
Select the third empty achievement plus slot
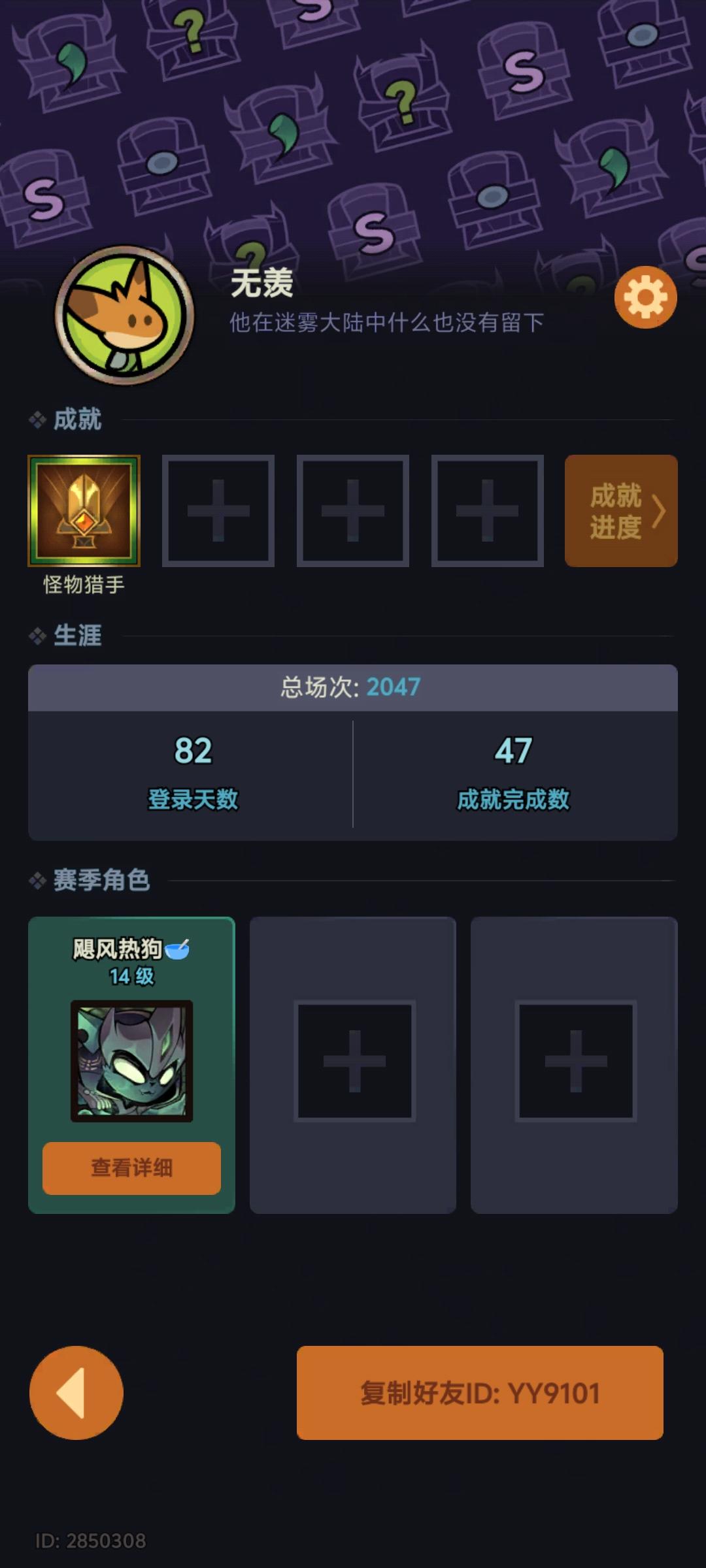(x=488, y=512)
